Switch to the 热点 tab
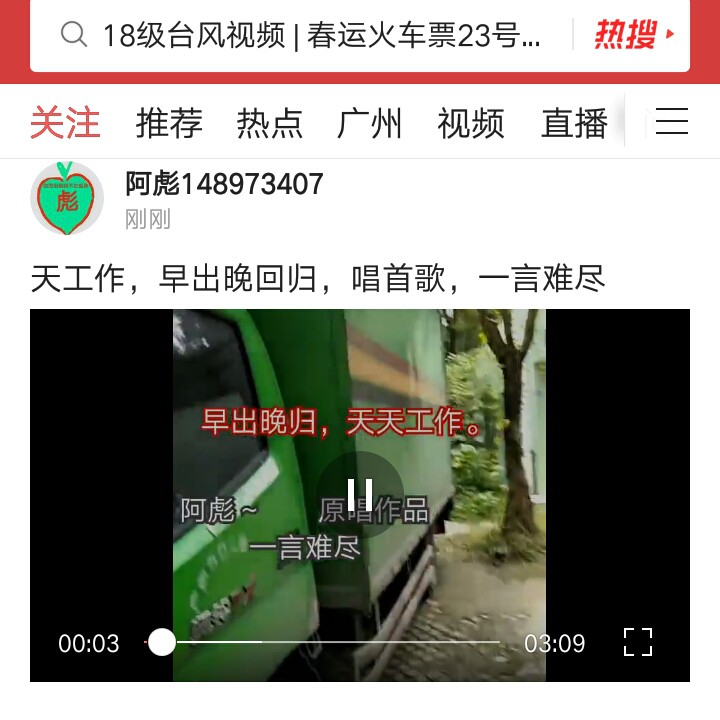Screen dimensions: 720x720 tap(269, 123)
